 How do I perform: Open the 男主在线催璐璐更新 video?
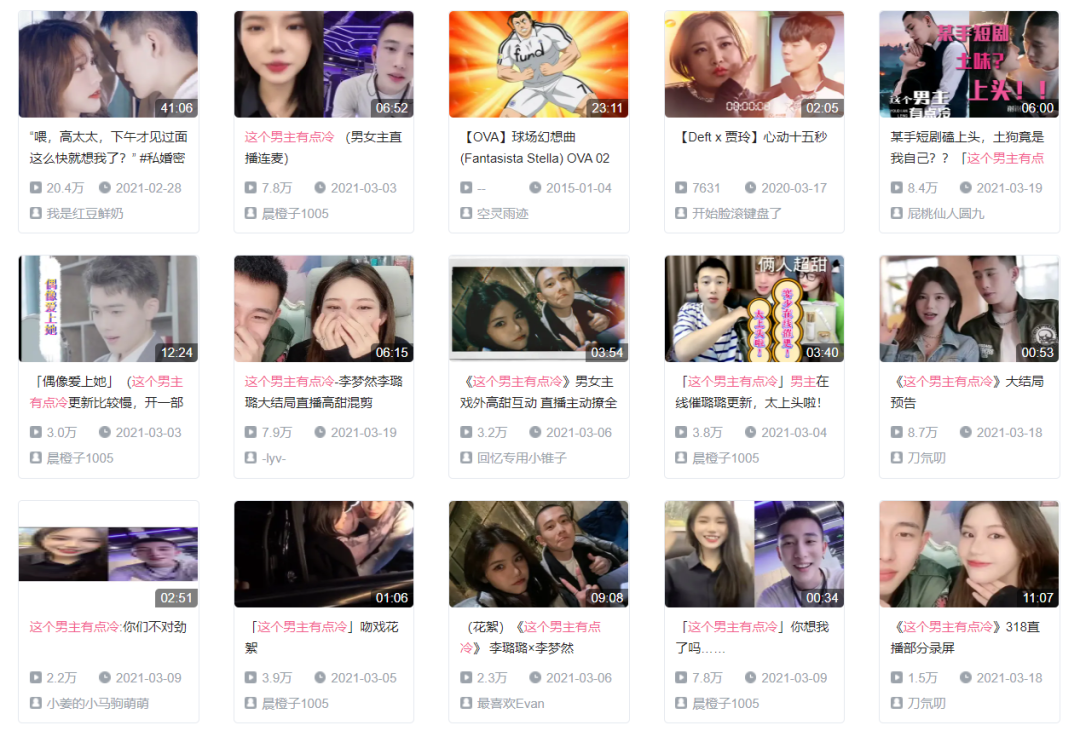click(753, 308)
